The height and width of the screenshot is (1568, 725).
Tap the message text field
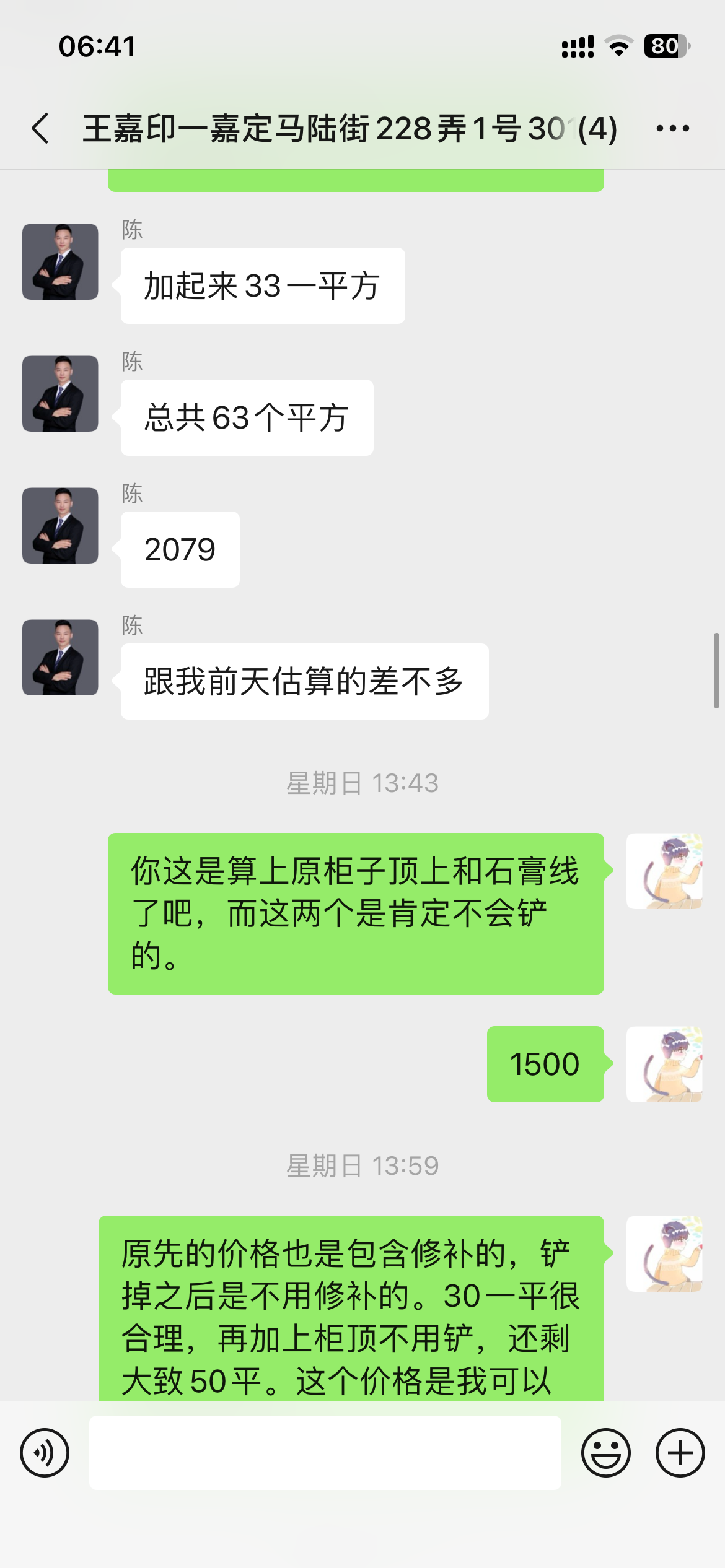click(325, 1452)
